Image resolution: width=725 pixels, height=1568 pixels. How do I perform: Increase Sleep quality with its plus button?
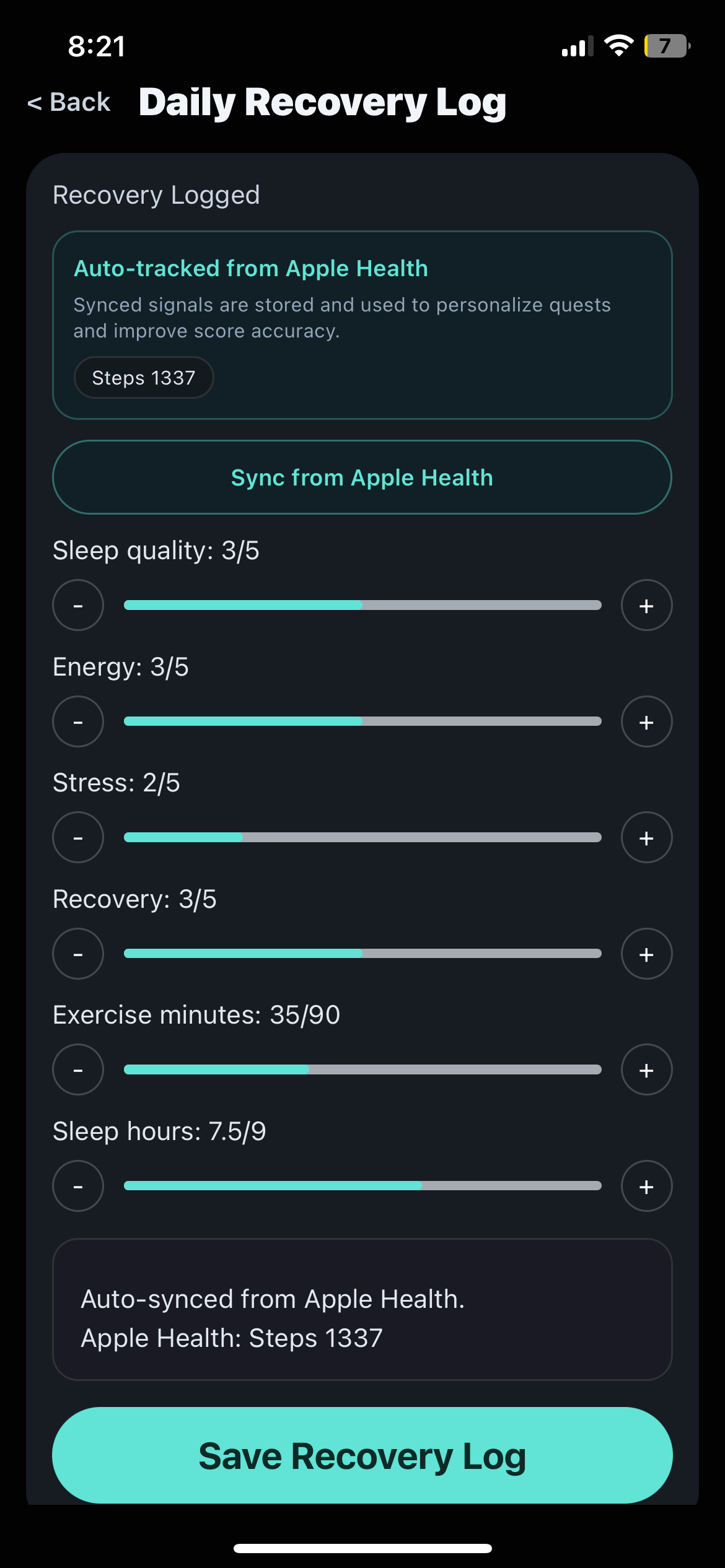pos(646,605)
